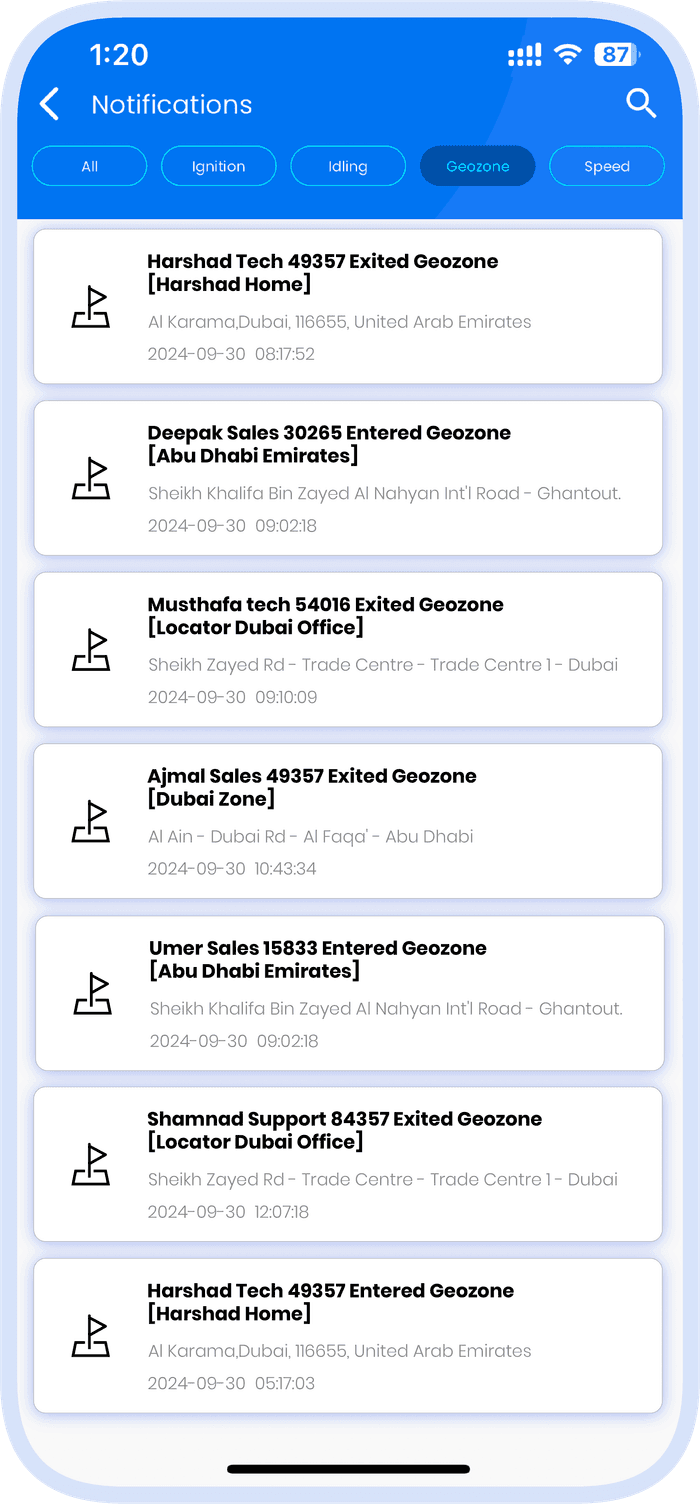Open Ajmal Sales 49357 Dubai Zone notification
This screenshot has width=700, height=1504.
[x=348, y=821]
